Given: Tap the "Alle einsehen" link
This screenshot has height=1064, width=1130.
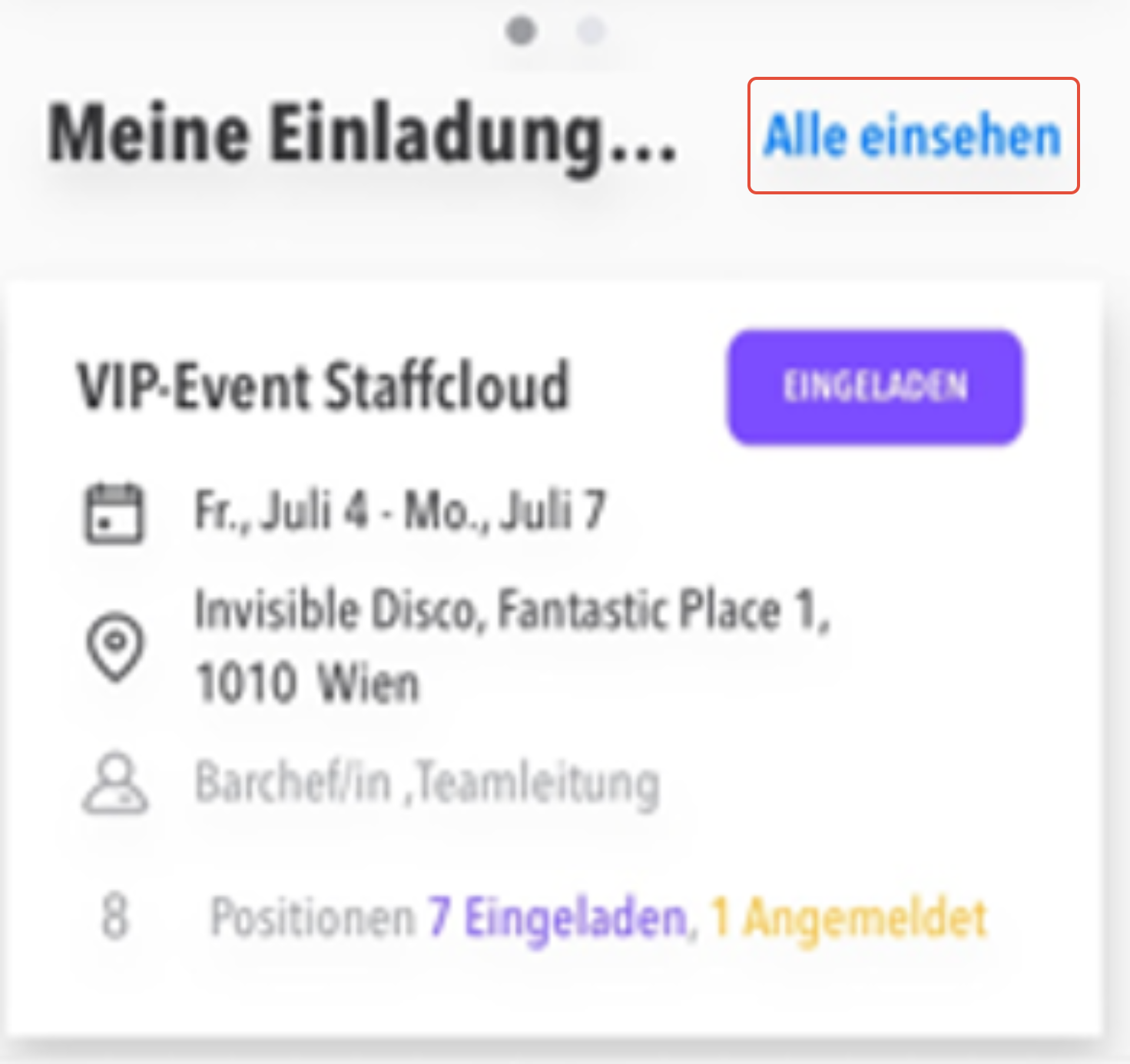Looking at the screenshot, I should [913, 136].
